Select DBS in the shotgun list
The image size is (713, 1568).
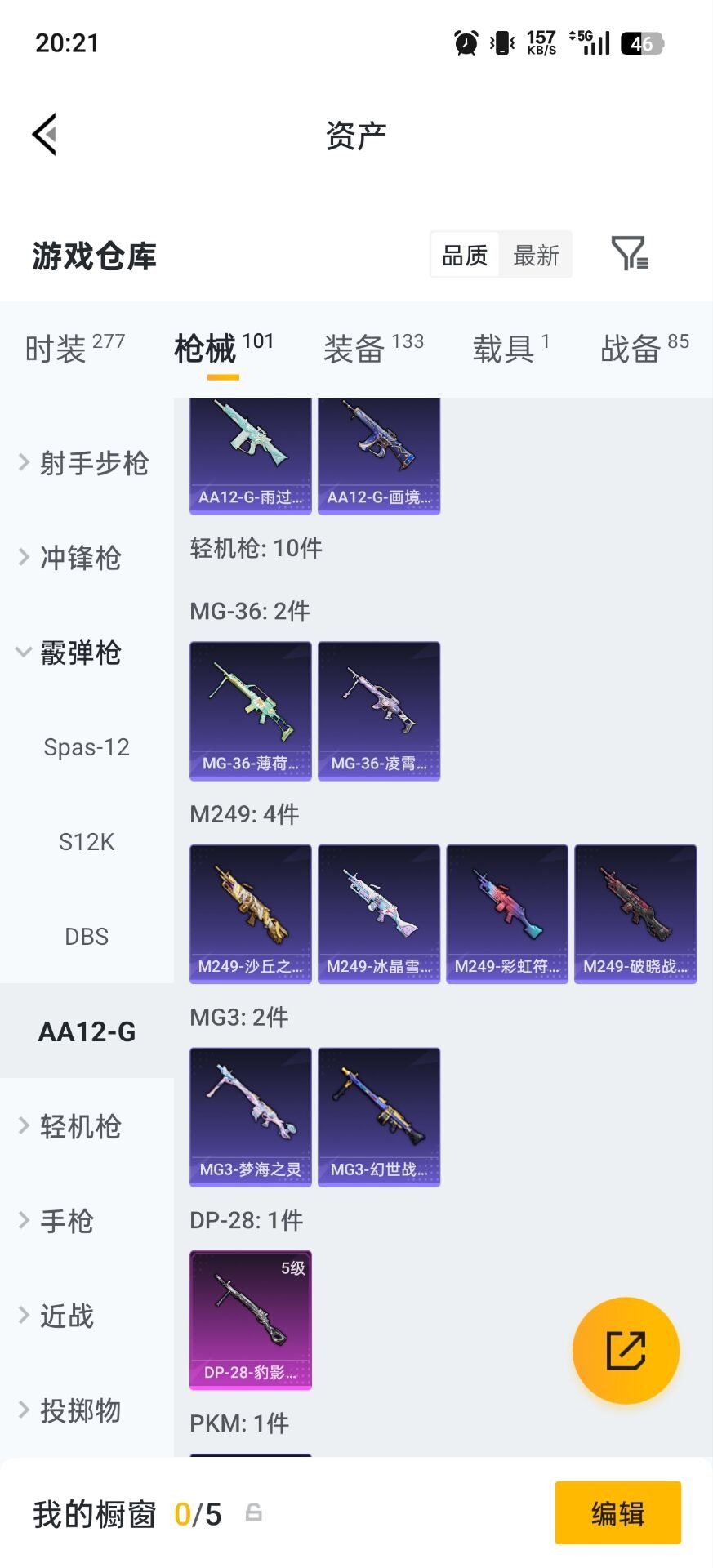[x=87, y=936]
